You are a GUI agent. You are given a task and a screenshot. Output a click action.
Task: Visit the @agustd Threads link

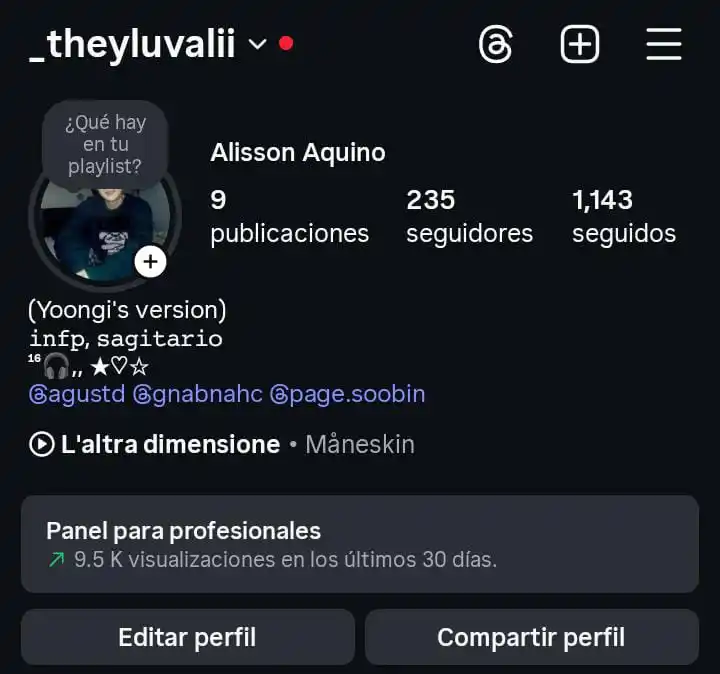[77, 394]
